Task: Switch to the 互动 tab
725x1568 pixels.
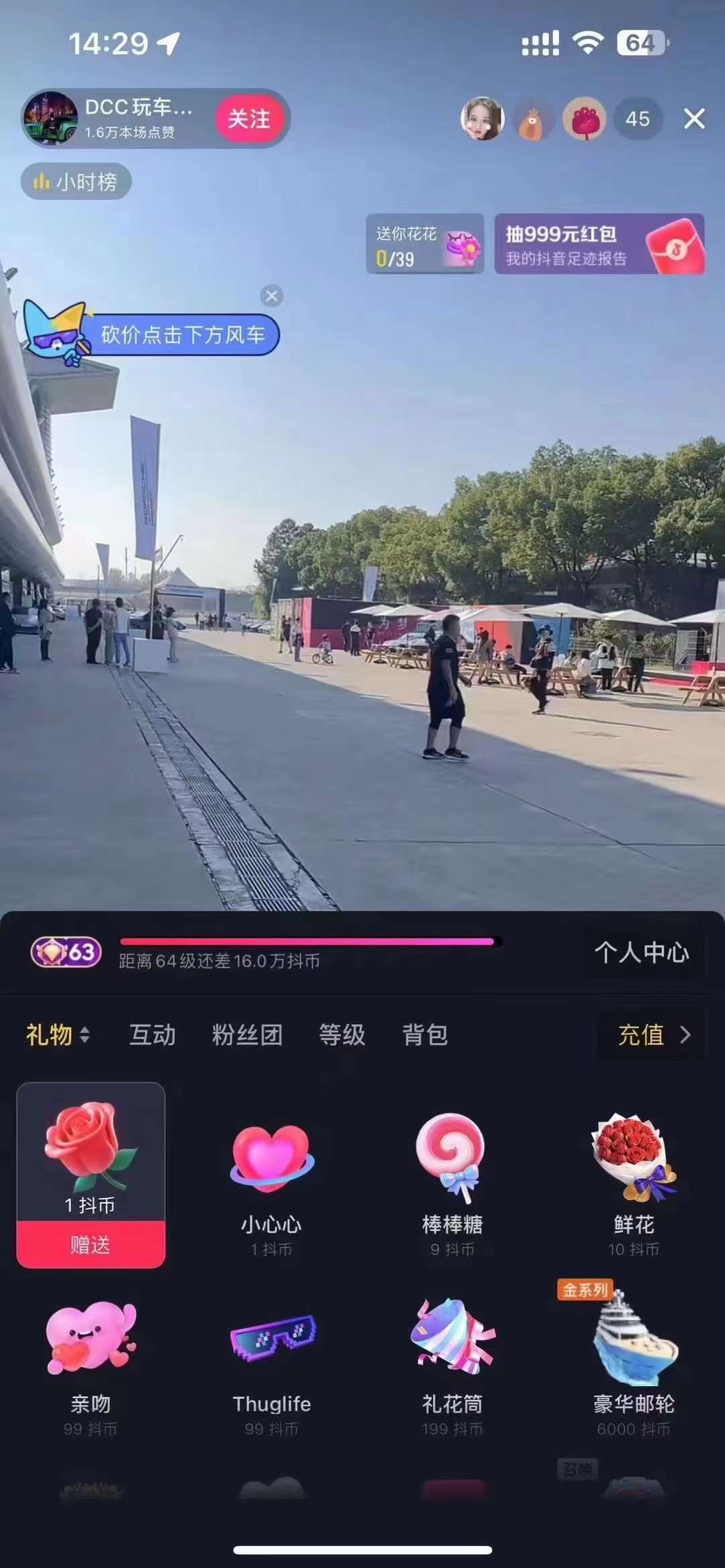Action: (x=152, y=1034)
